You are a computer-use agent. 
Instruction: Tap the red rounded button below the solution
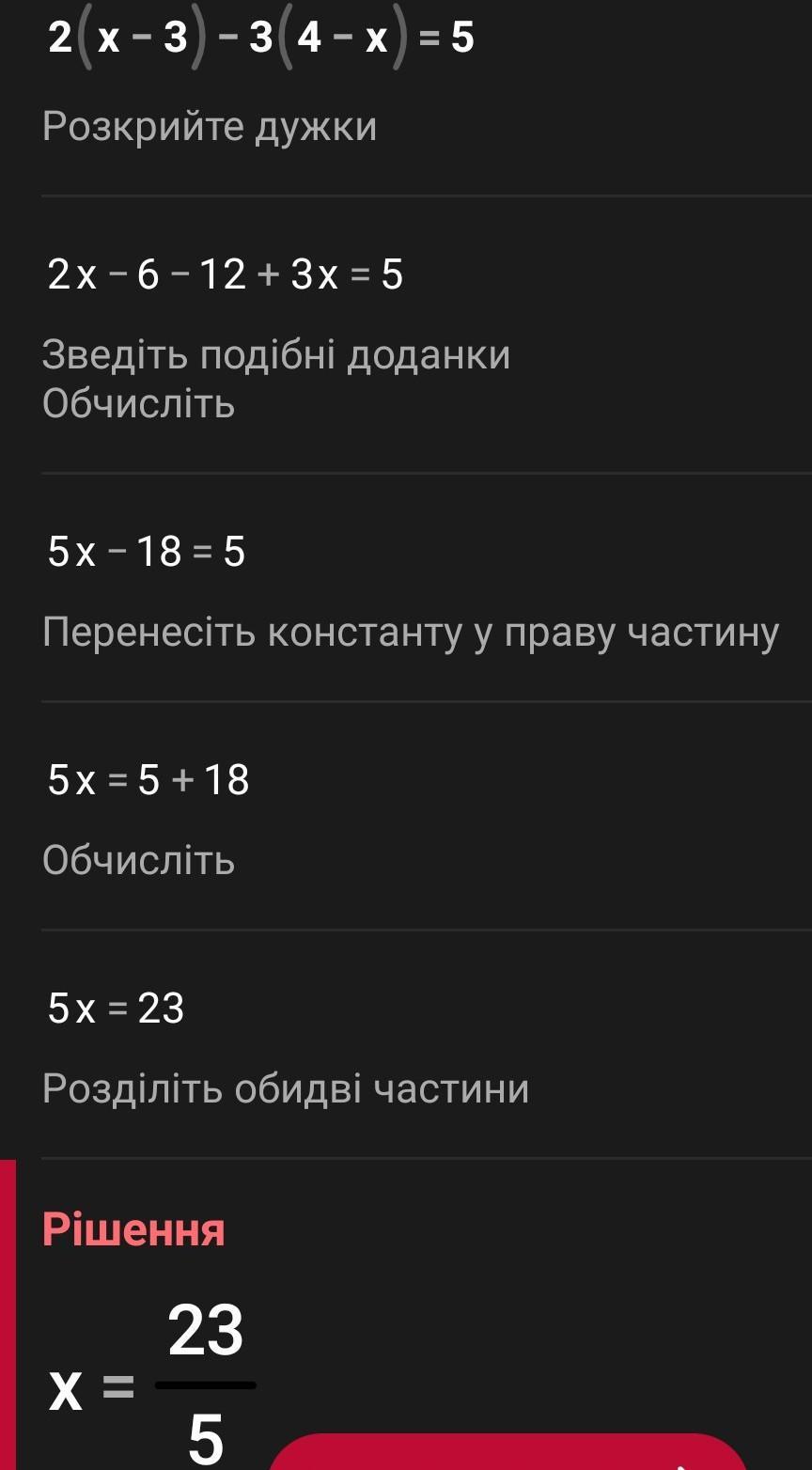pyautogui.click(x=507, y=1452)
